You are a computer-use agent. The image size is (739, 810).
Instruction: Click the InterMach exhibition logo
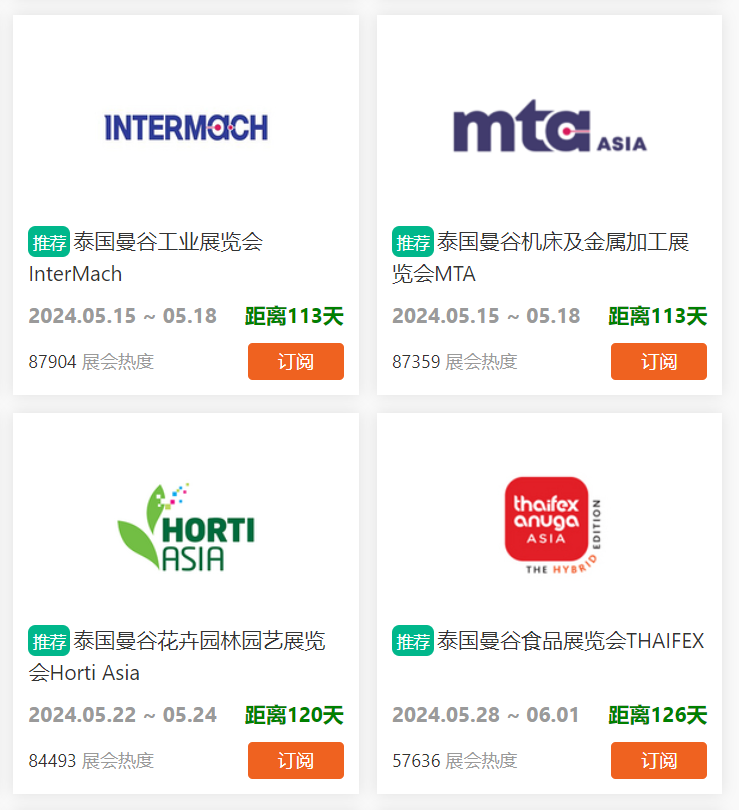(186, 125)
